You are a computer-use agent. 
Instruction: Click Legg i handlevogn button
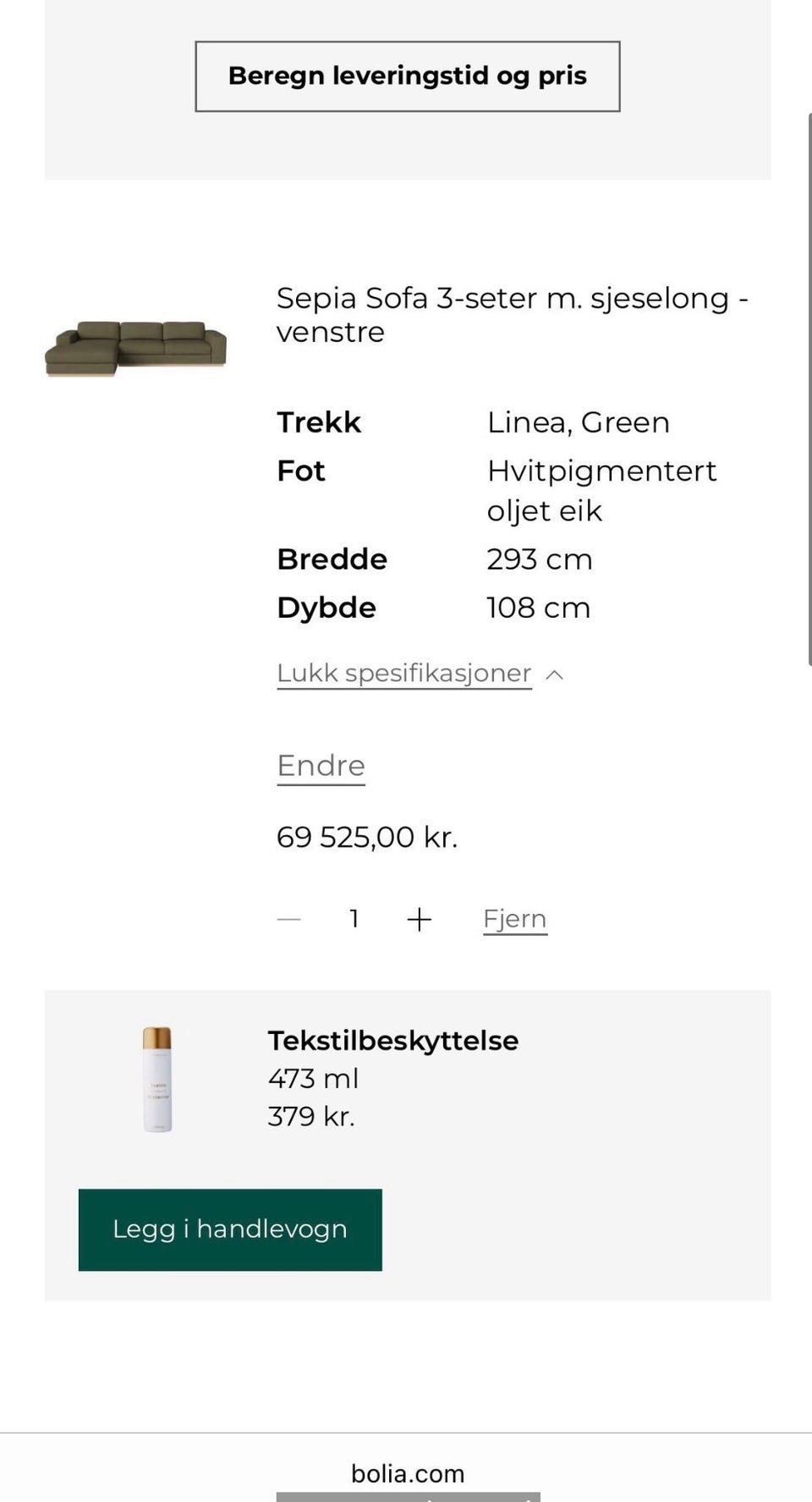[229, 1229]
